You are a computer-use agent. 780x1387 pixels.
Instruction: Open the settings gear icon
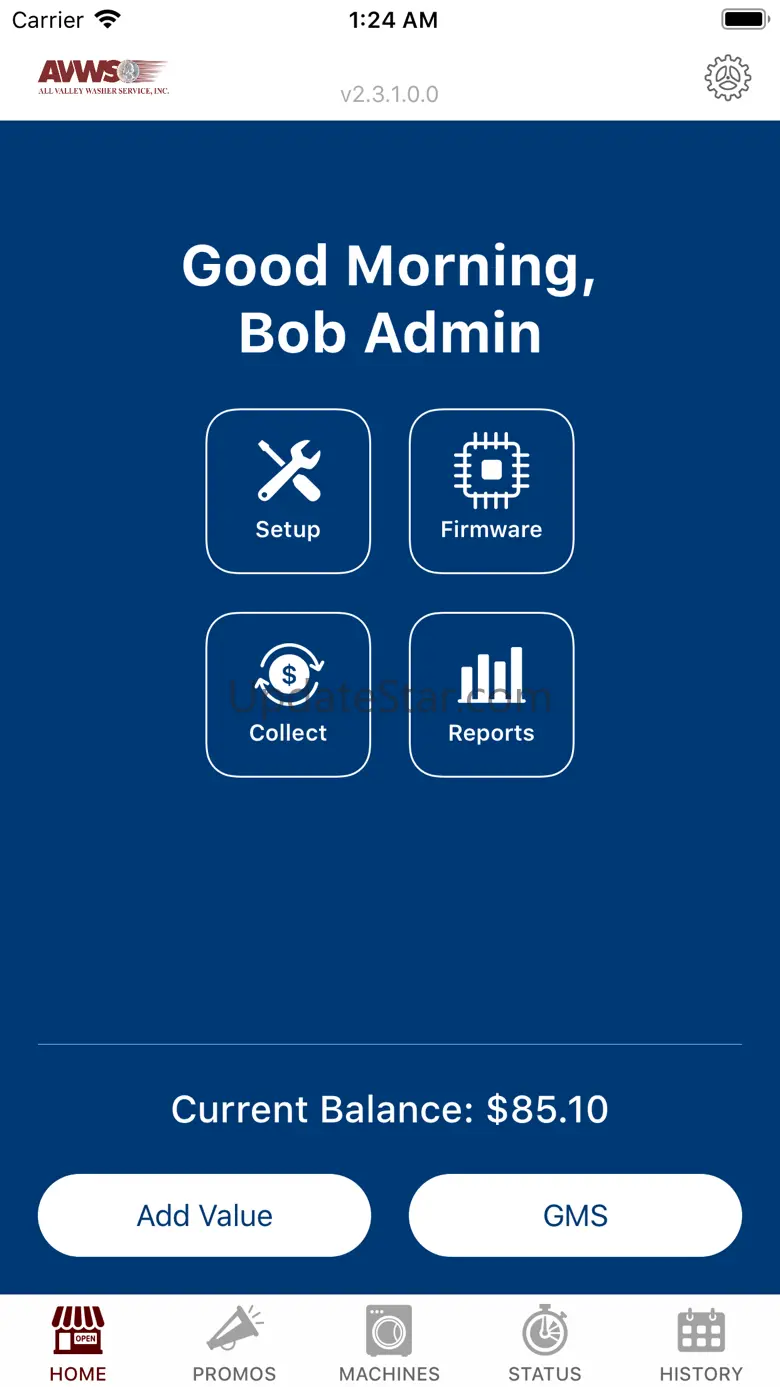727,78
